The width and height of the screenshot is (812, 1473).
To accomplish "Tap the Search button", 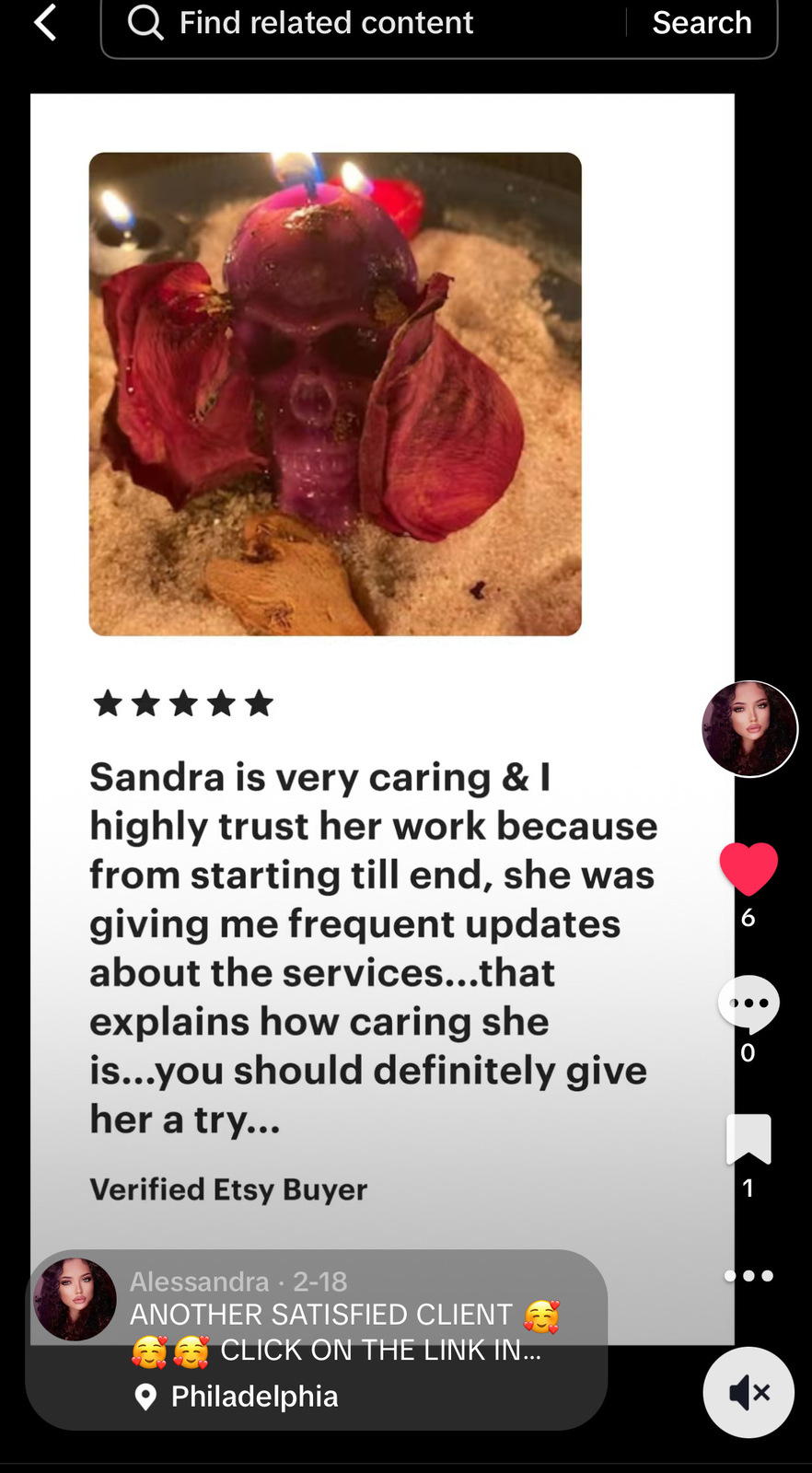I will coord(702,23).
